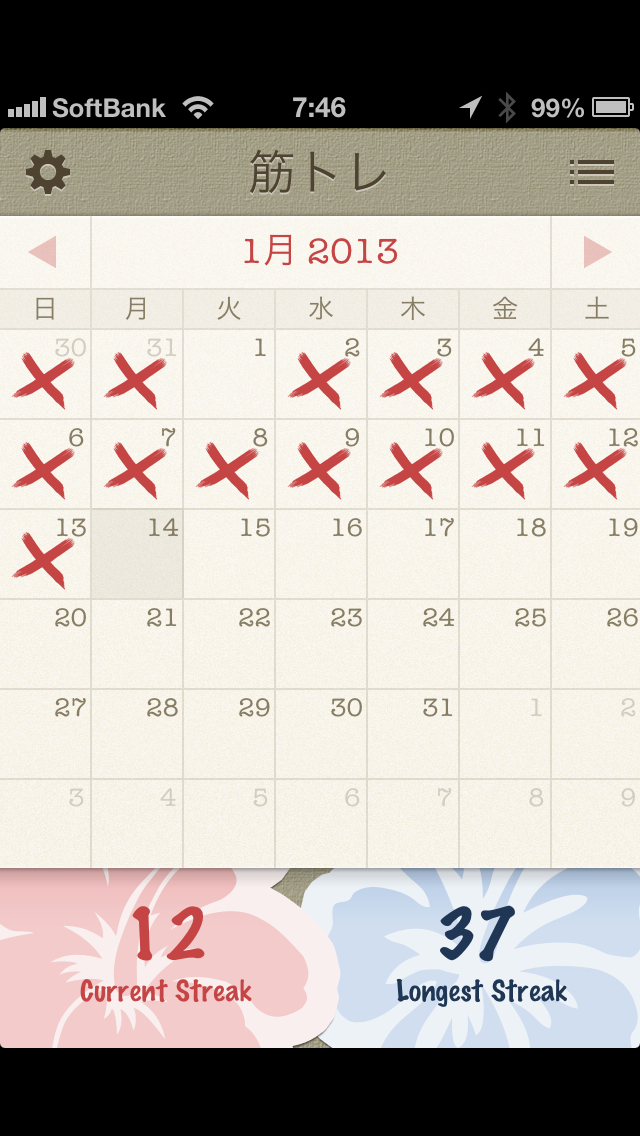640x1136 pixels.
Task: Toggle the X on January 8
Action: point(229,464)
